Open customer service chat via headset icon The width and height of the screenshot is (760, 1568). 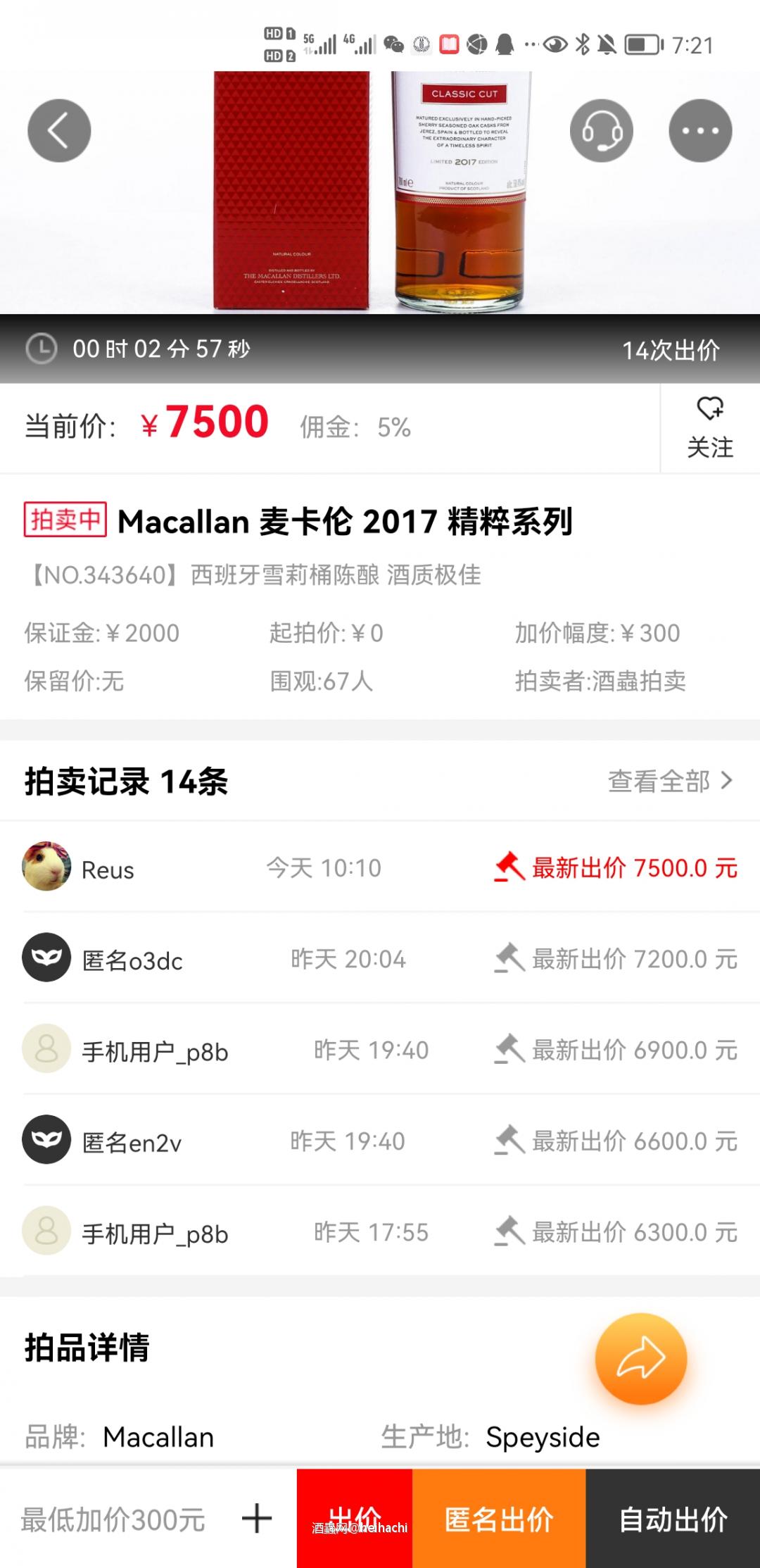(602, 130)
